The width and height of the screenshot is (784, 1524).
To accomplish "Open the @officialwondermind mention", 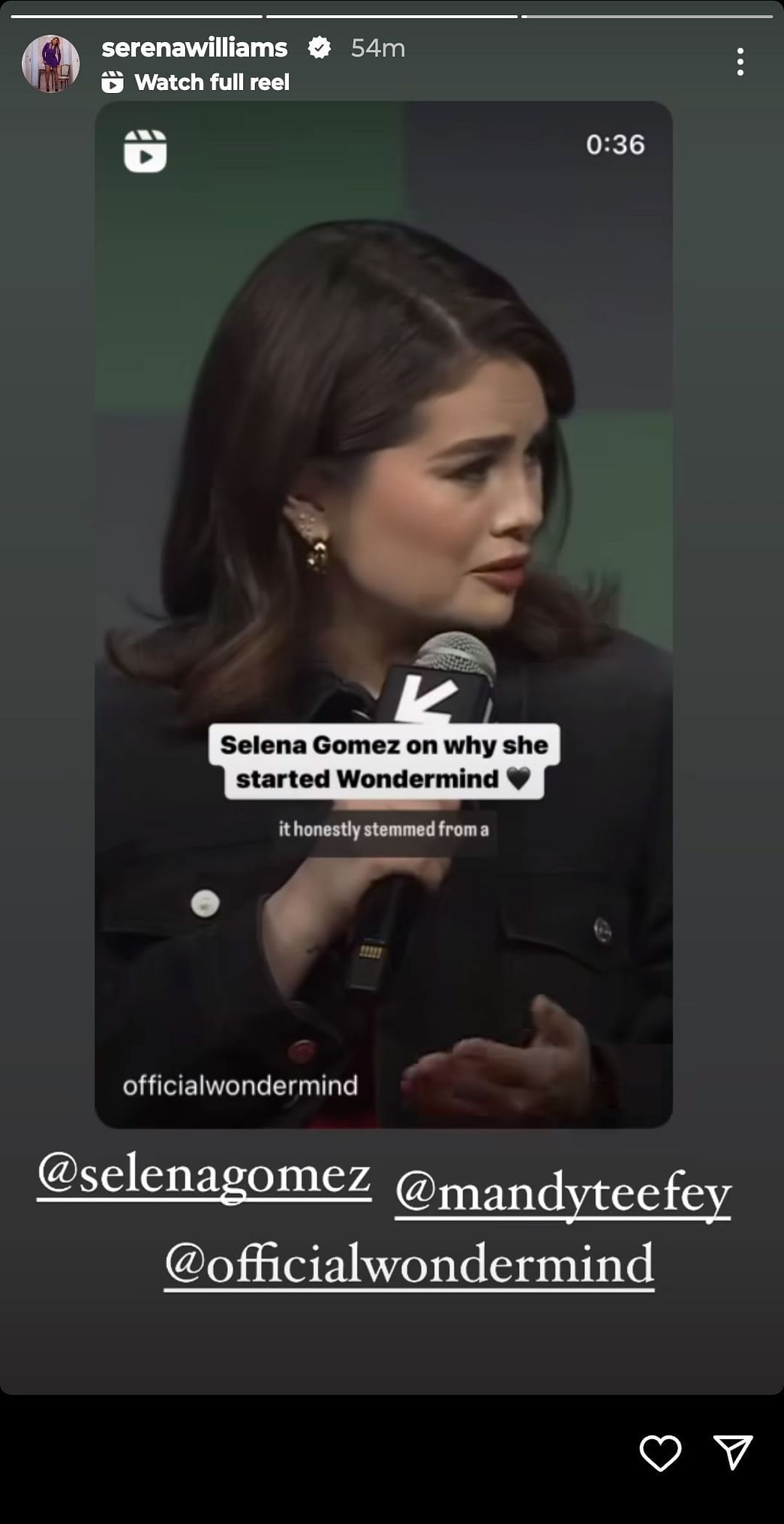I will point(409,1265).
